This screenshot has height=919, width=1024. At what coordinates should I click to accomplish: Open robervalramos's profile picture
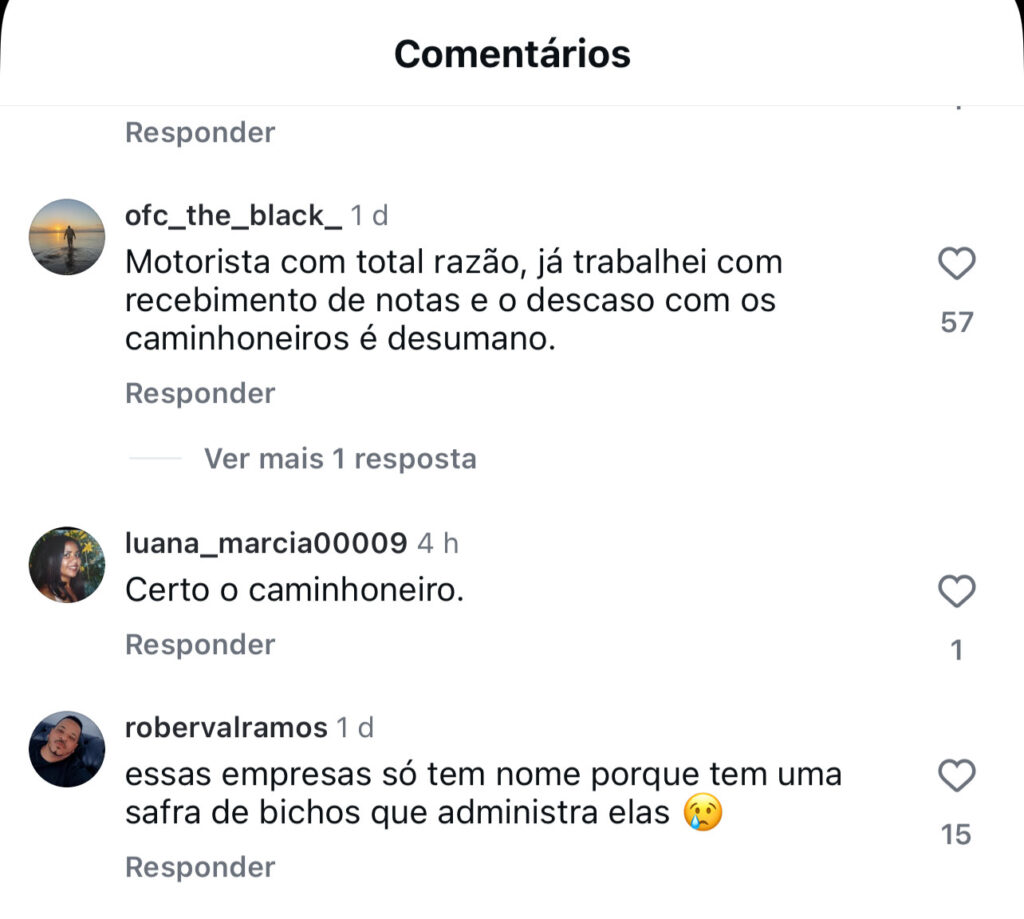67,749
